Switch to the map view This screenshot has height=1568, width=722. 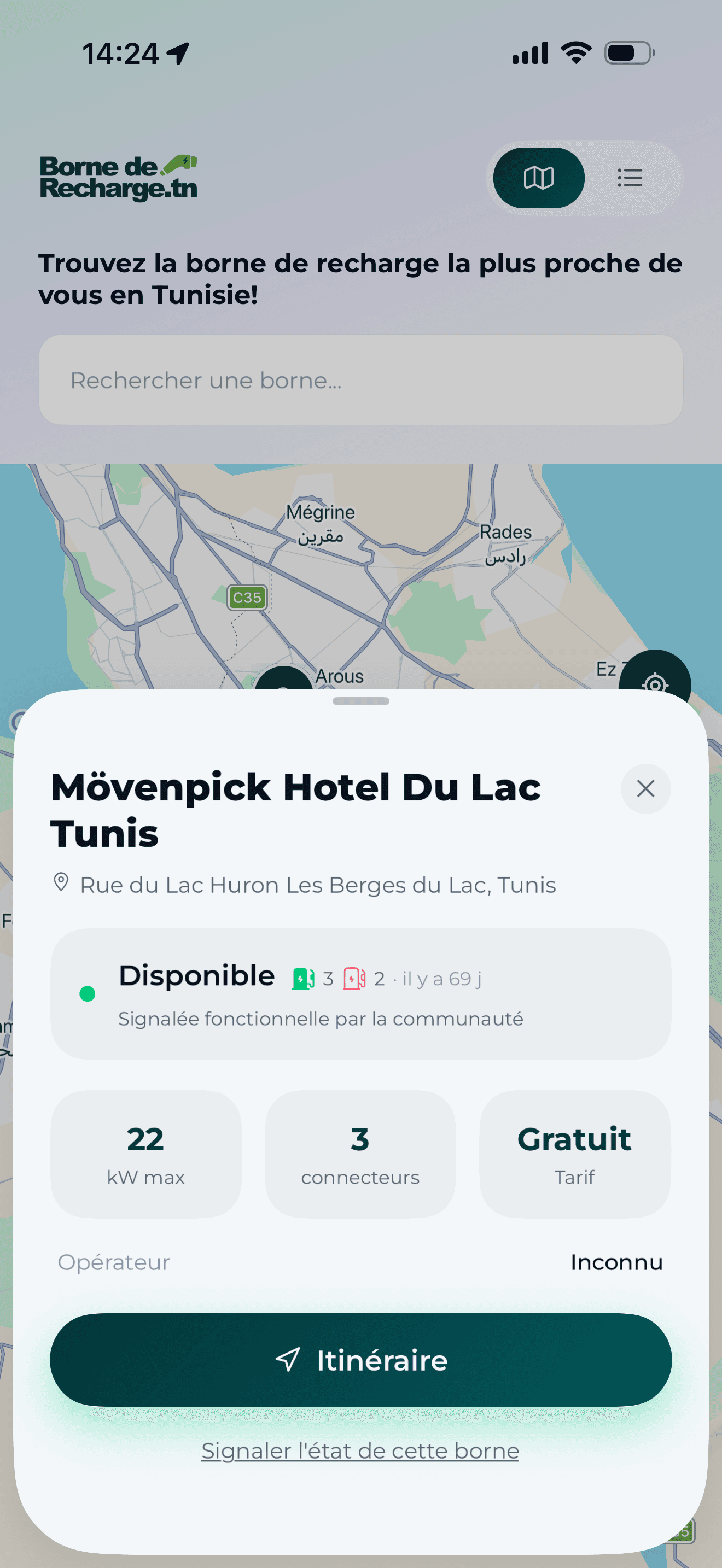click(x=538, y=178)
